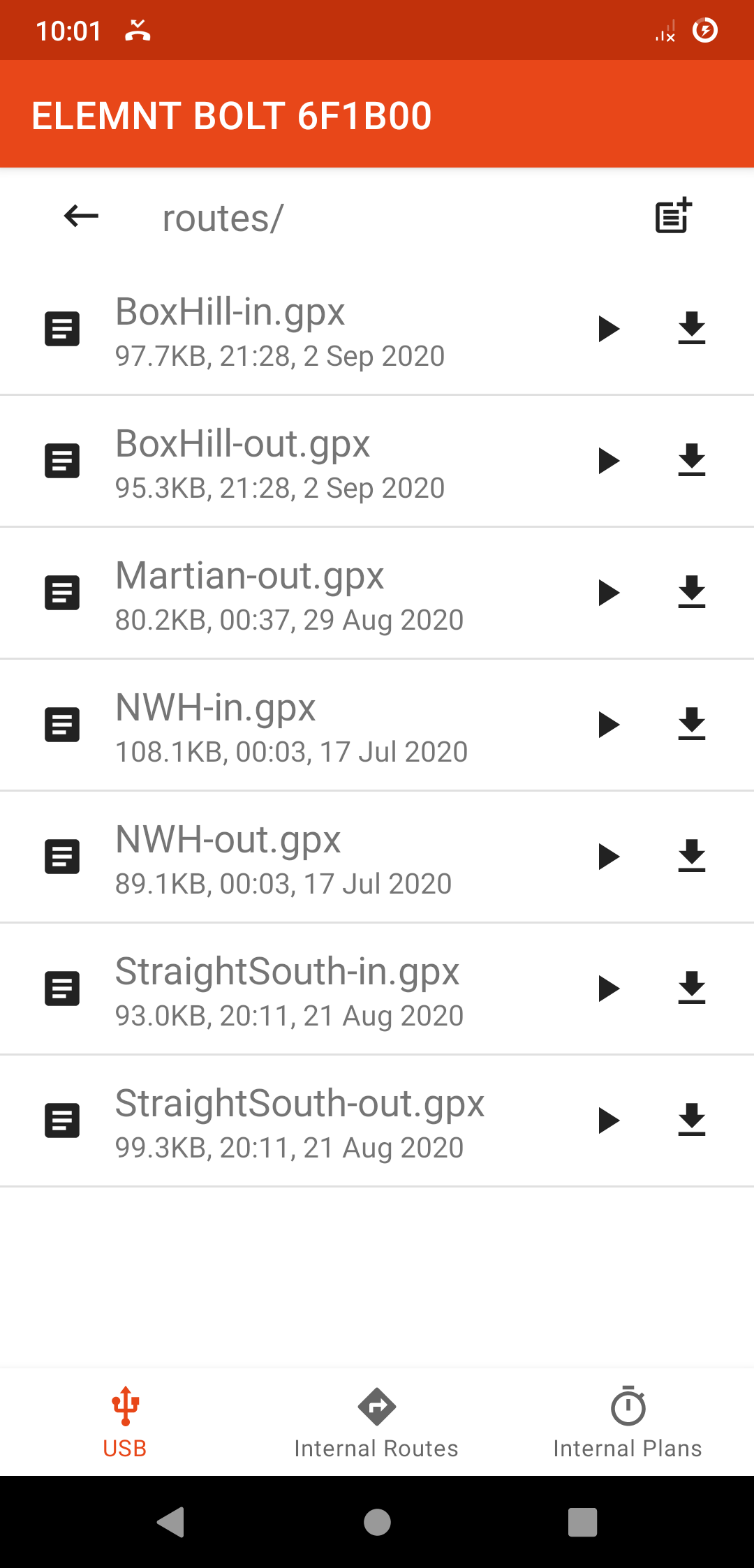Tap play arrow for NWH-in.gpx
This screenshot has height=1568, width=754.
click(609, 725)
